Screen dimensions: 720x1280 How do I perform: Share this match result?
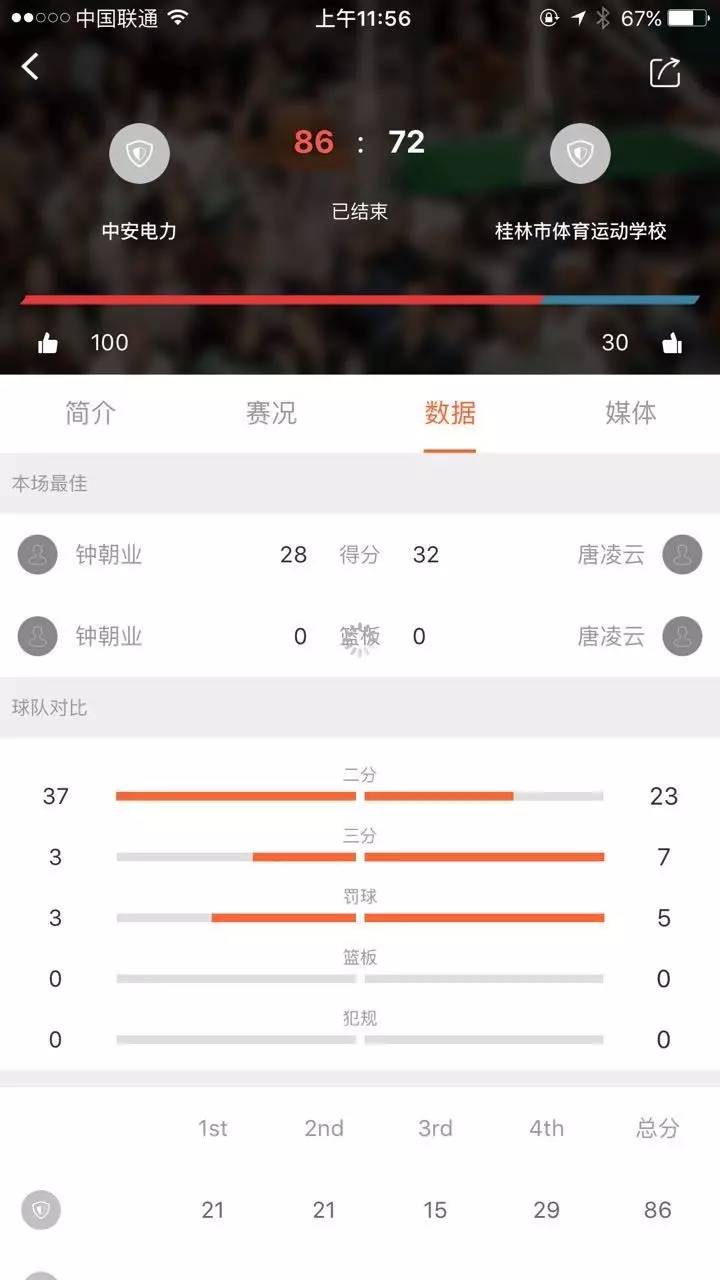click(x=665, y=72)
